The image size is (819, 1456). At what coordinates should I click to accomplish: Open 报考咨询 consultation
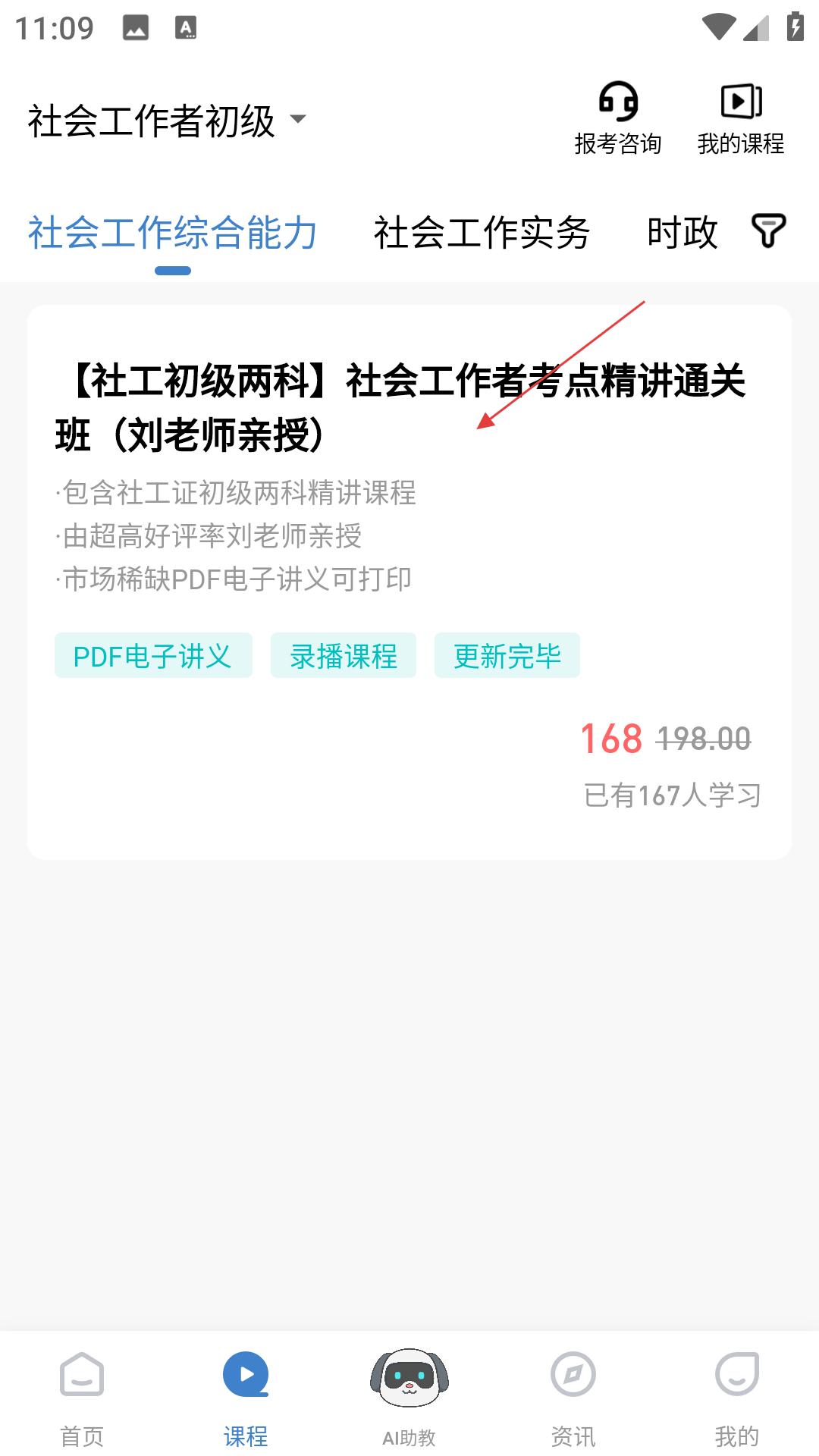point(618,118)
